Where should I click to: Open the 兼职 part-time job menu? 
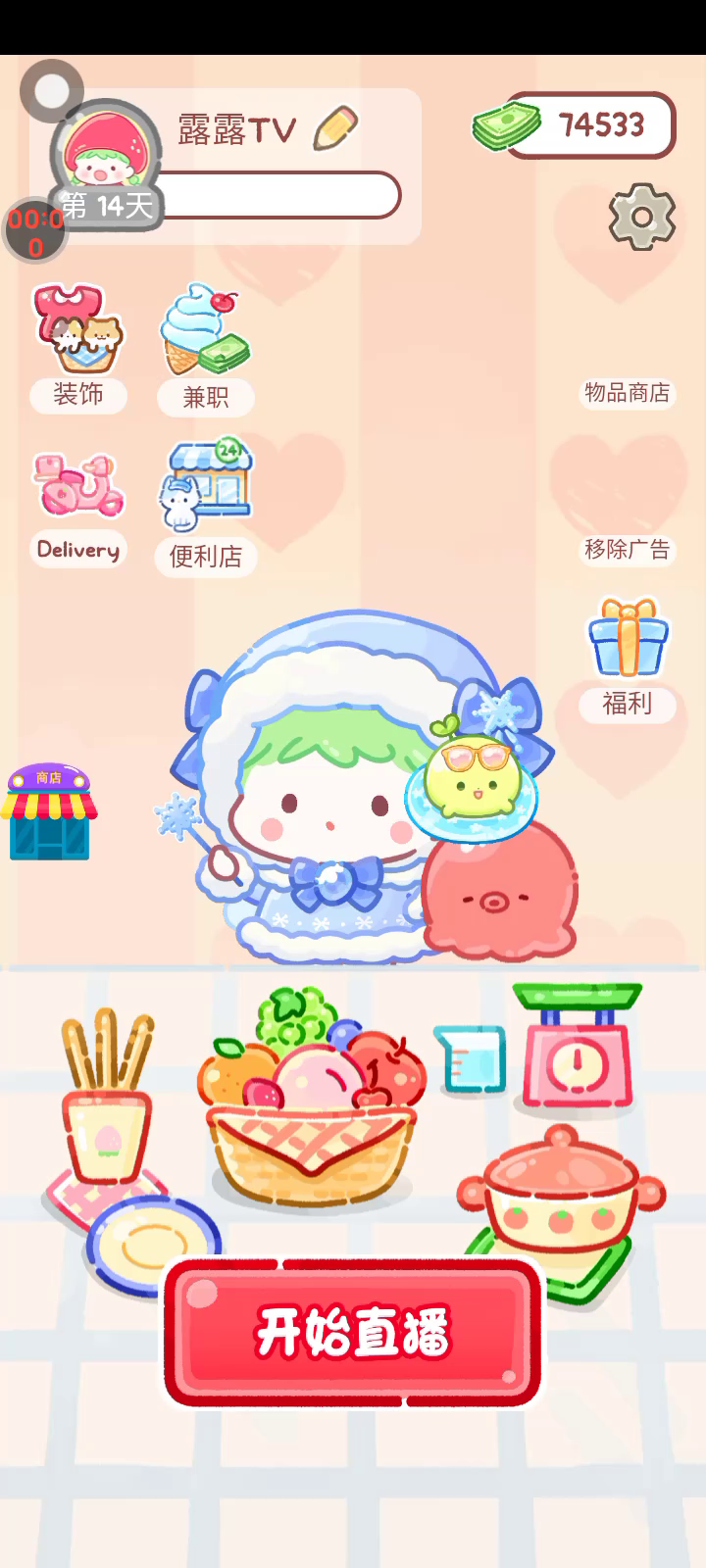click(205, 347)
